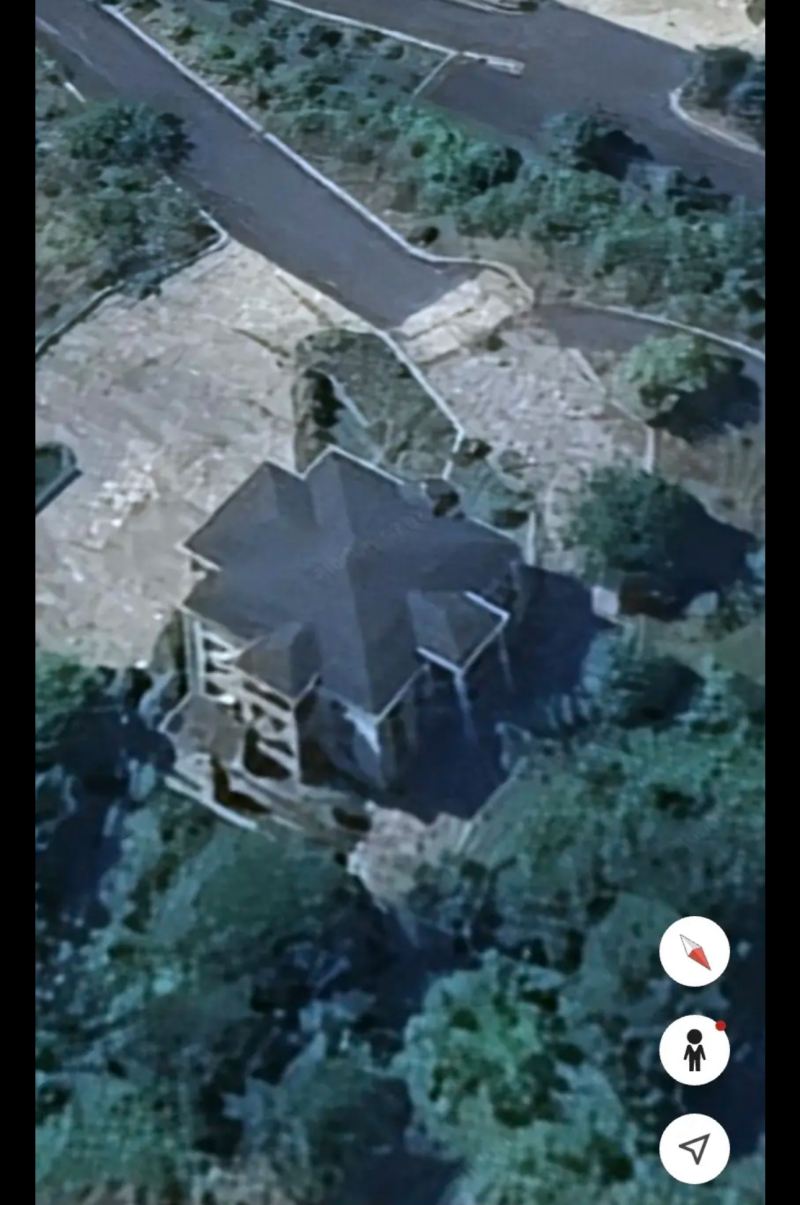The image size is (800, 1205).
Task: Tap the compass to reset map orientation
Action: click(694, 951)
